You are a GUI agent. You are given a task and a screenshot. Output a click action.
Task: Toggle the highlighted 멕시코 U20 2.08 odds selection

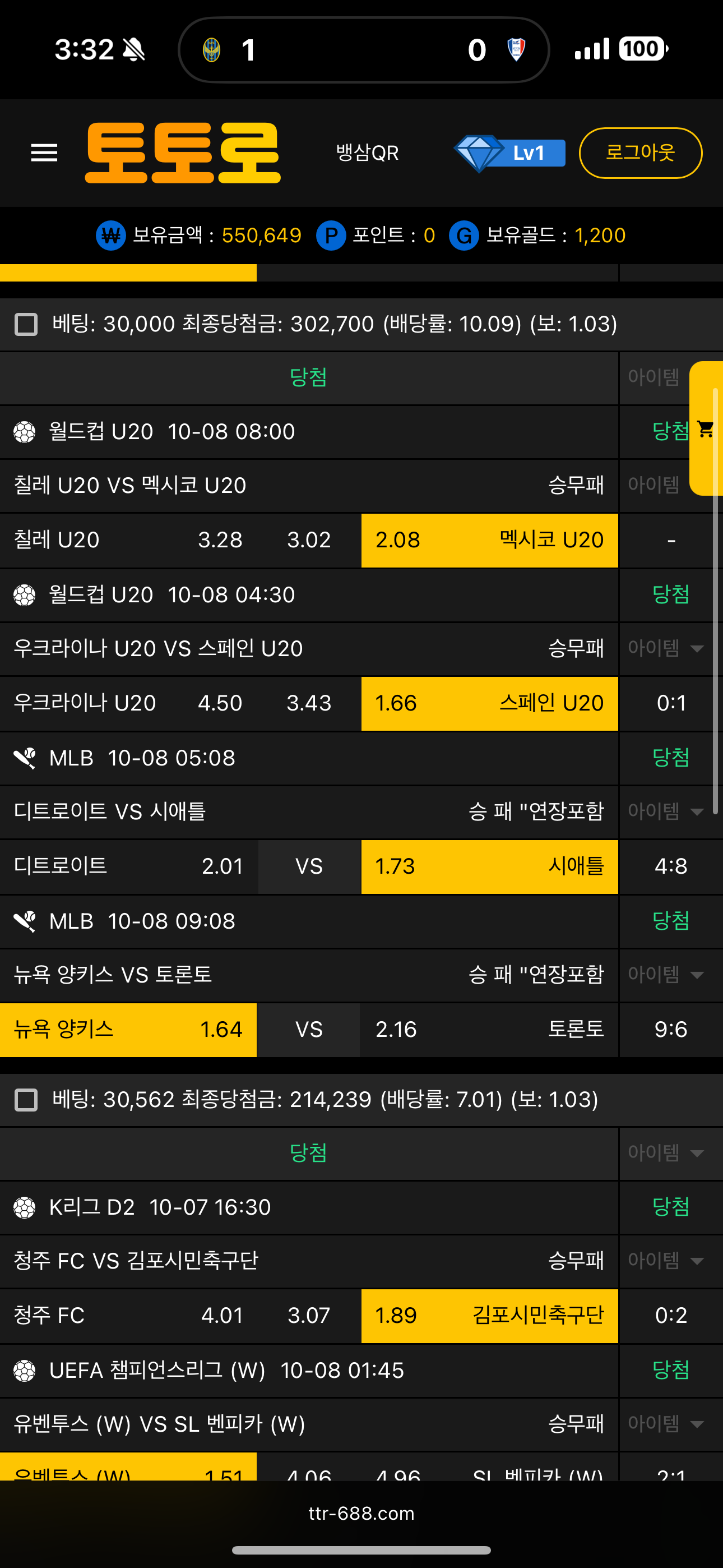(490, 540)
